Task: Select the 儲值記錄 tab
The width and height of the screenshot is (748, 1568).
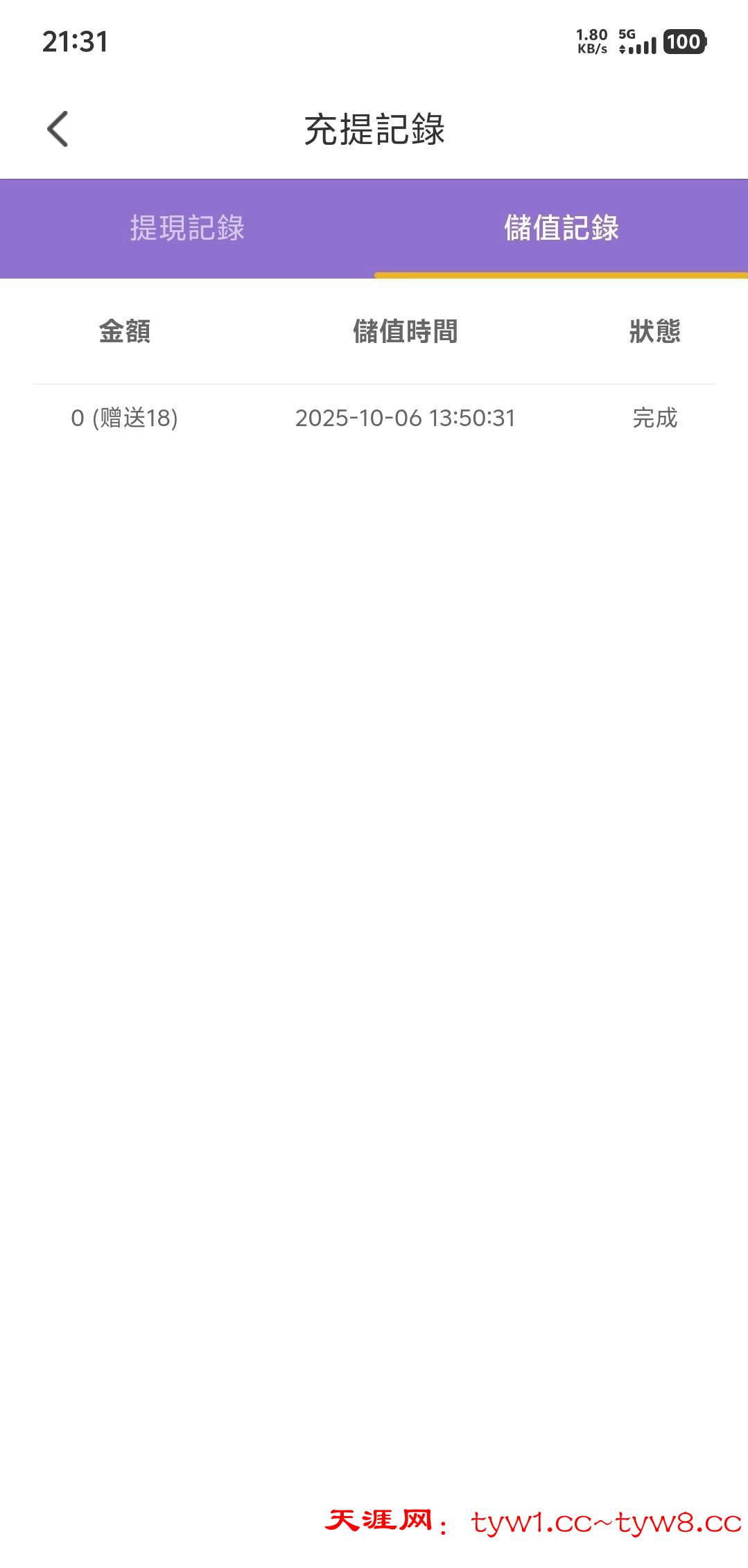Action: coord(561,228)
